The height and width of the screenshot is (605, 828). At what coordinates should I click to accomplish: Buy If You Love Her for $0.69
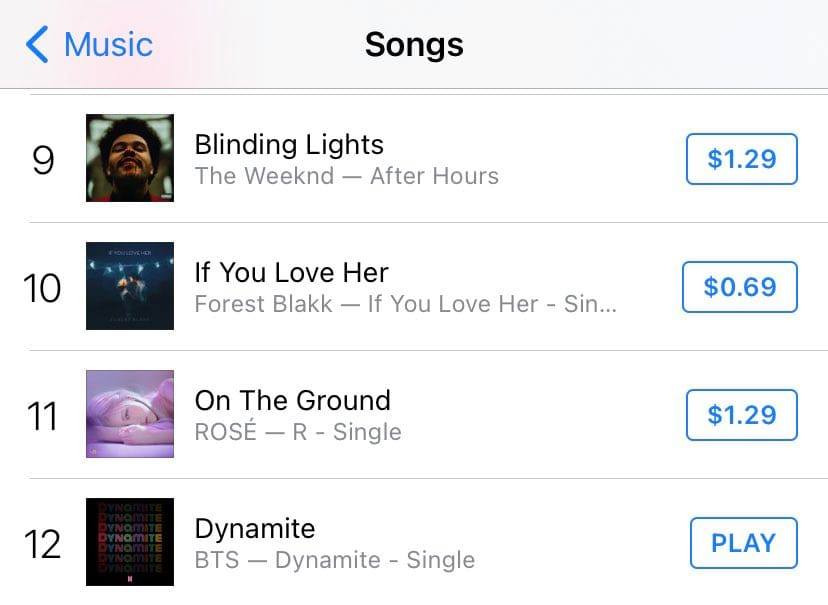(x=740, y=287)
